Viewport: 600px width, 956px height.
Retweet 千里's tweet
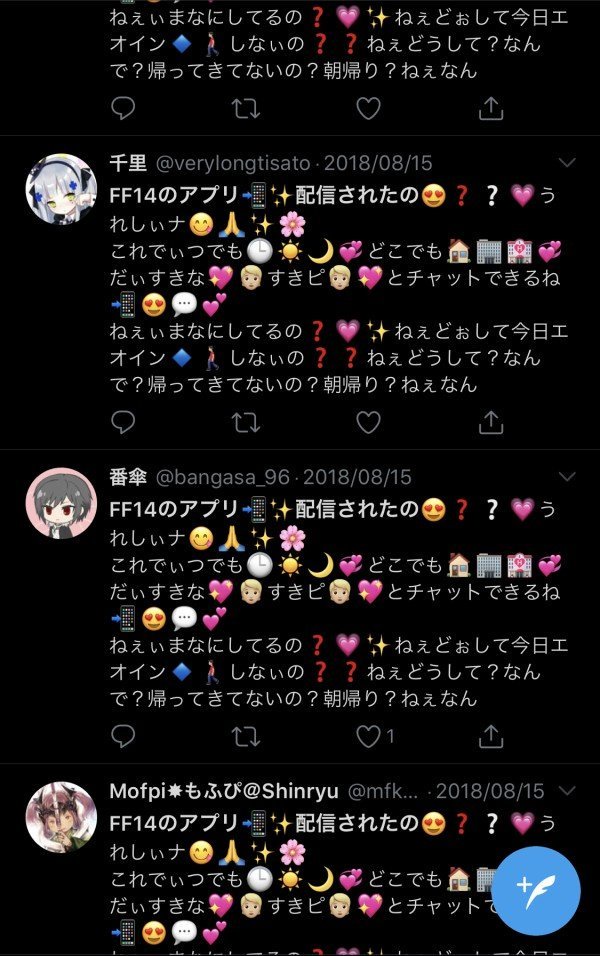245,422
